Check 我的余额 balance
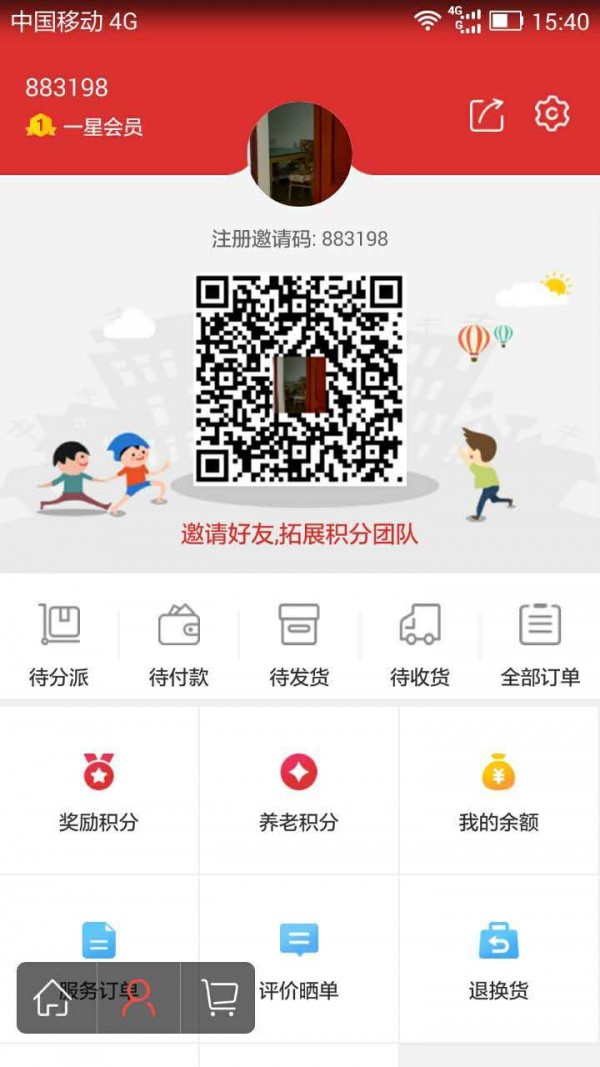 [x=499, y=792]
